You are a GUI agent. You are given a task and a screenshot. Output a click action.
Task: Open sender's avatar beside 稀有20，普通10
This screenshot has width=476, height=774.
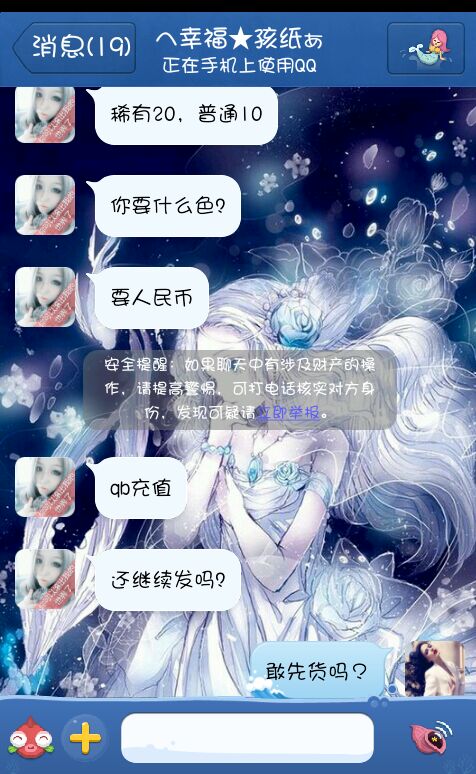[45, 115]
